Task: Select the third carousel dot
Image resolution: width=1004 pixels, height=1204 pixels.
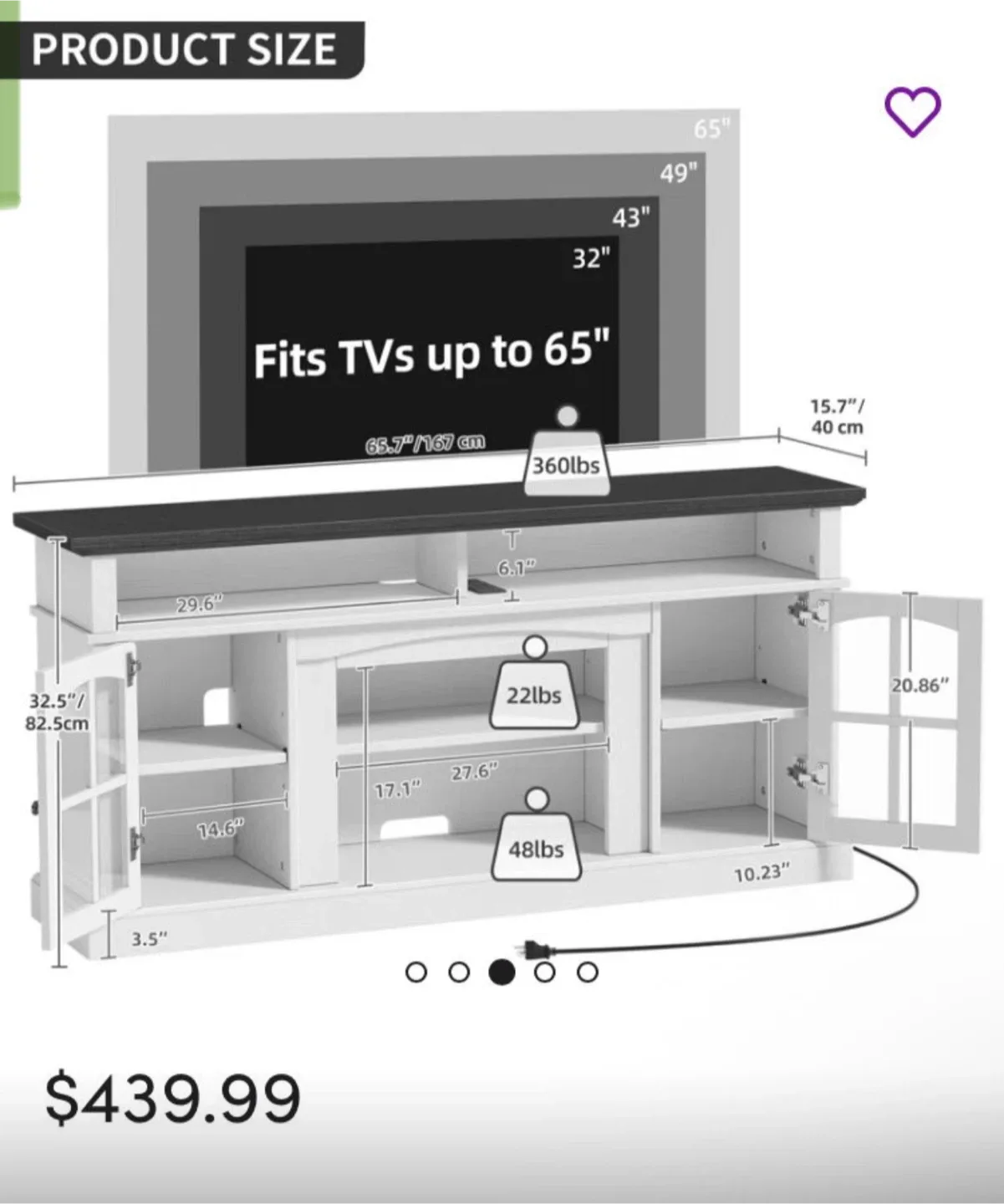Action: (x=502, y=972)
